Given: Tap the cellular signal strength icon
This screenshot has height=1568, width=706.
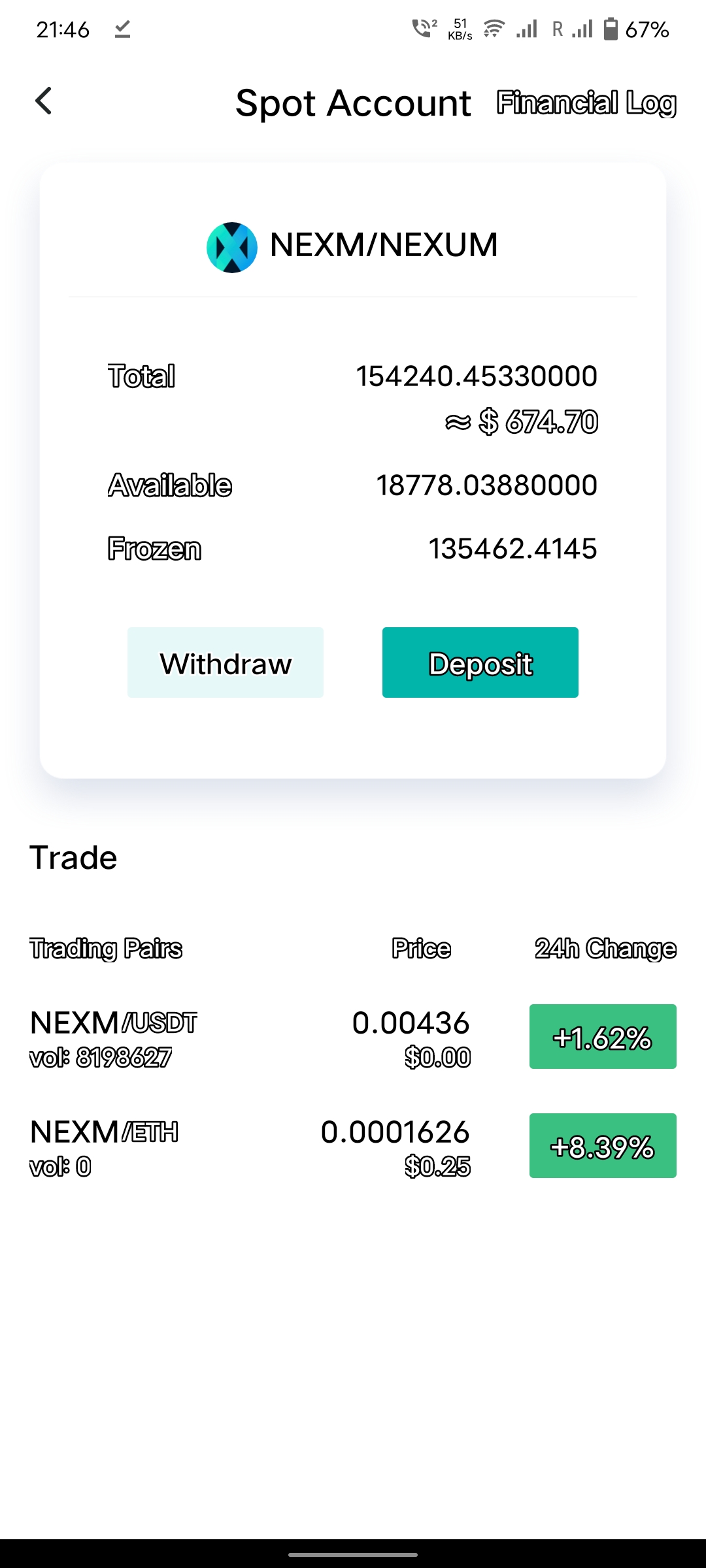Looking at the screenshot, I should click(527, 29).
